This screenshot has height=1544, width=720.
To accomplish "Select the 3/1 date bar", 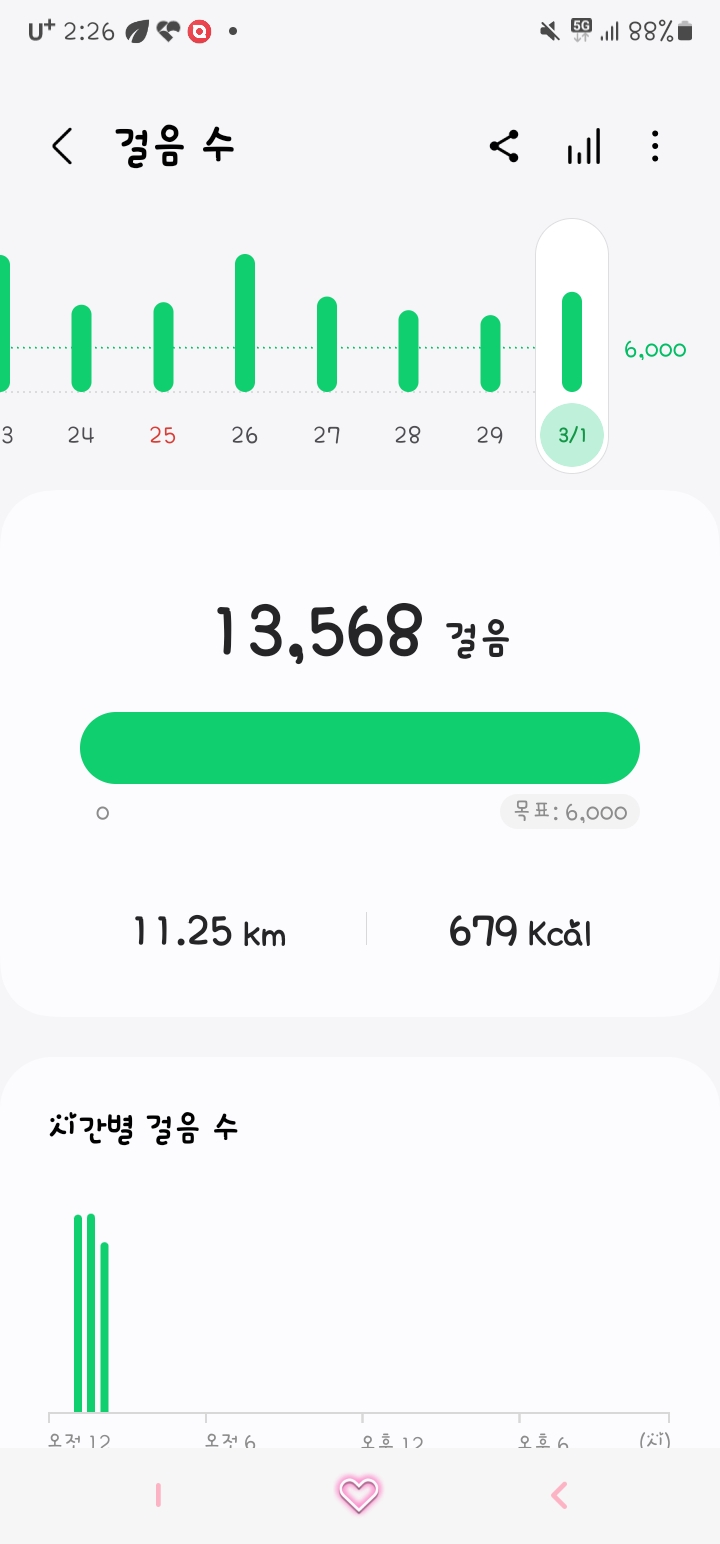I will pyautogui.click(x=572, y=345).
